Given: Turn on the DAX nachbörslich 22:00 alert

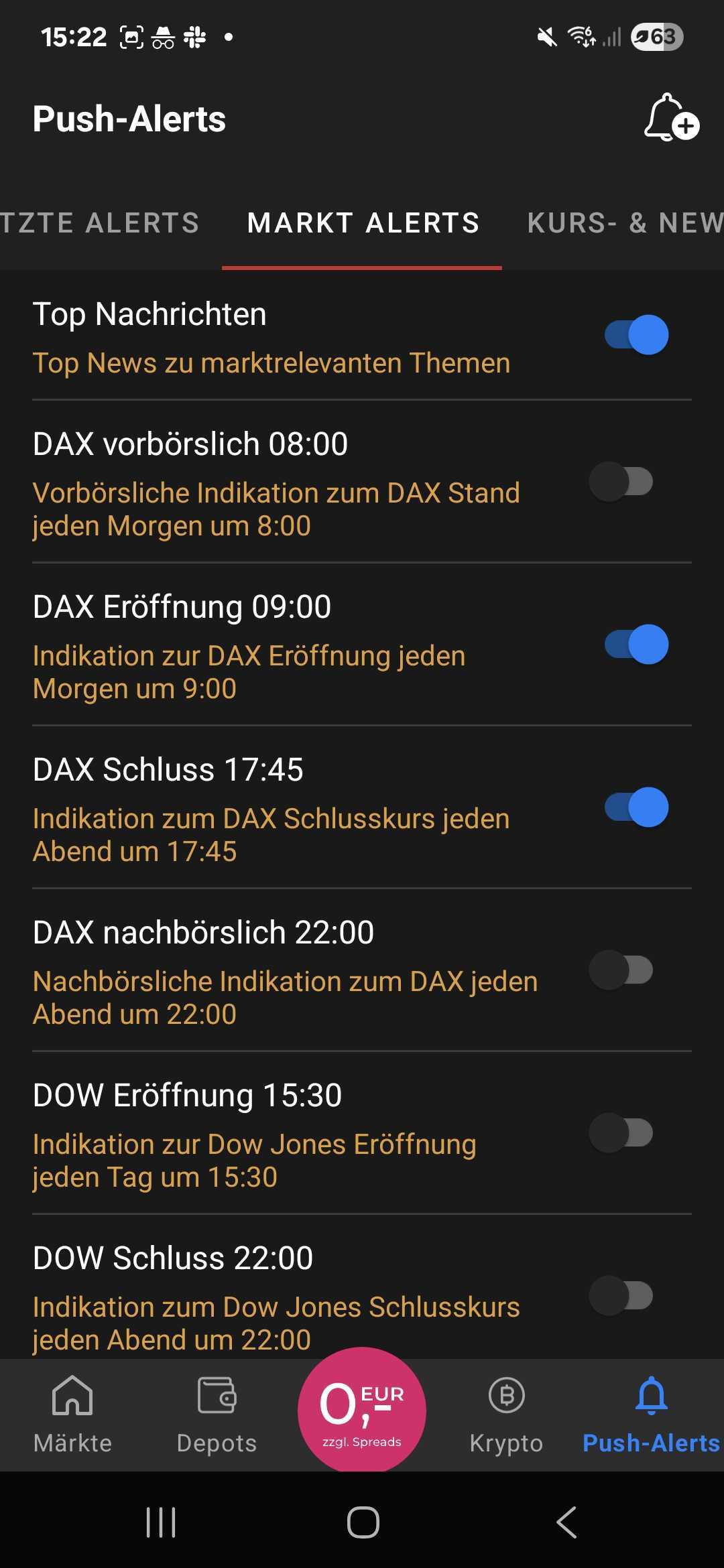Looking at the screenshot, I should 621,970.
